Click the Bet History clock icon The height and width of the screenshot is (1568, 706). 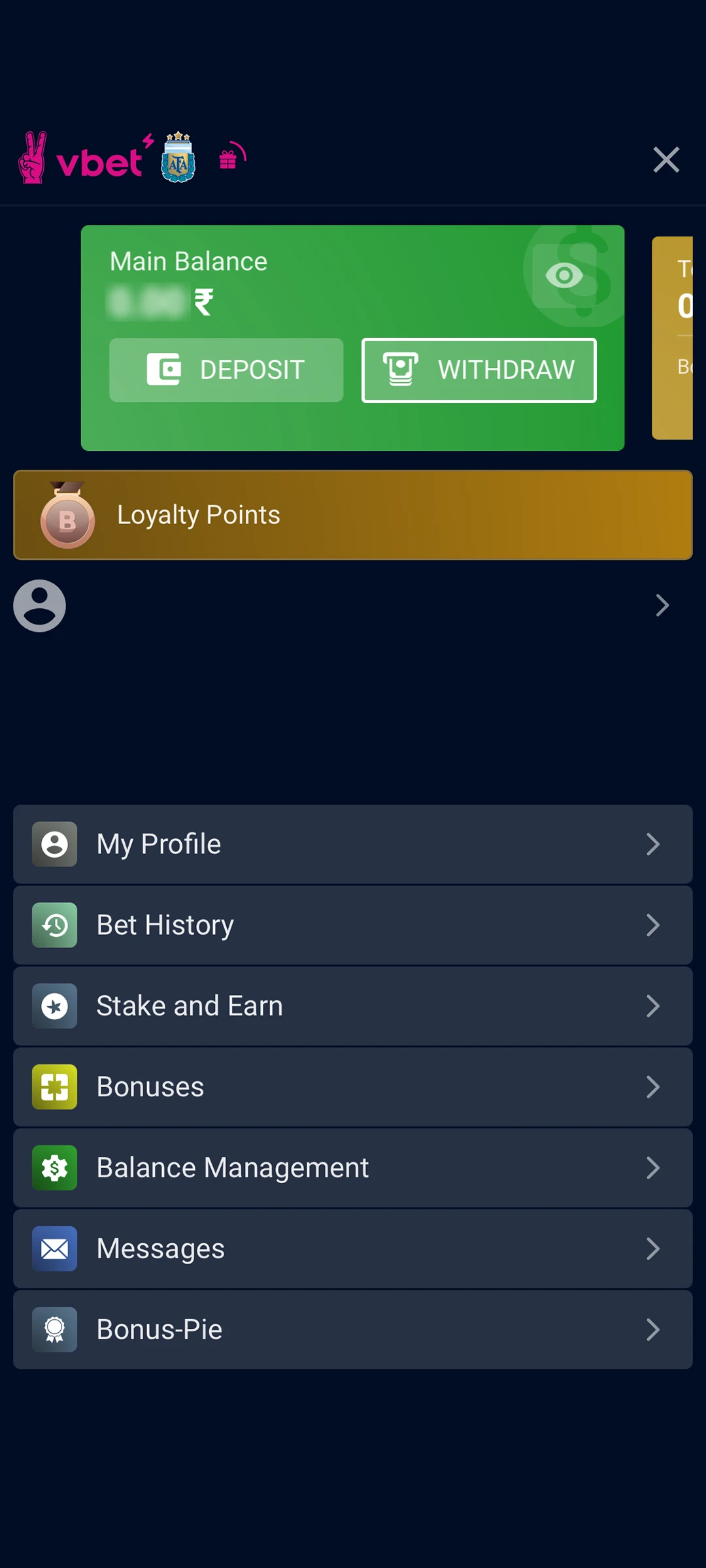point(54,924)
